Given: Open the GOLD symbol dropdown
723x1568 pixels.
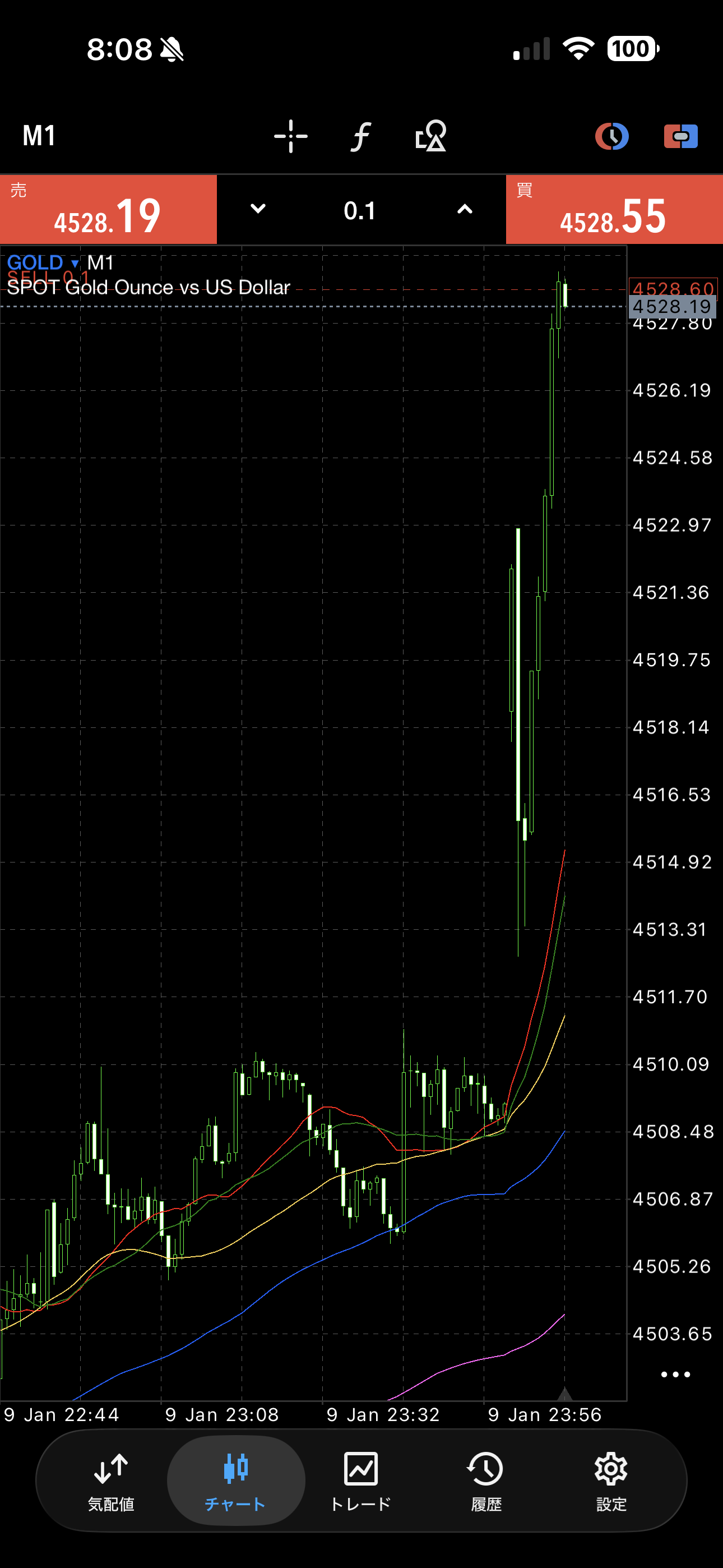Looking at the screenshot, I should 43,263.
